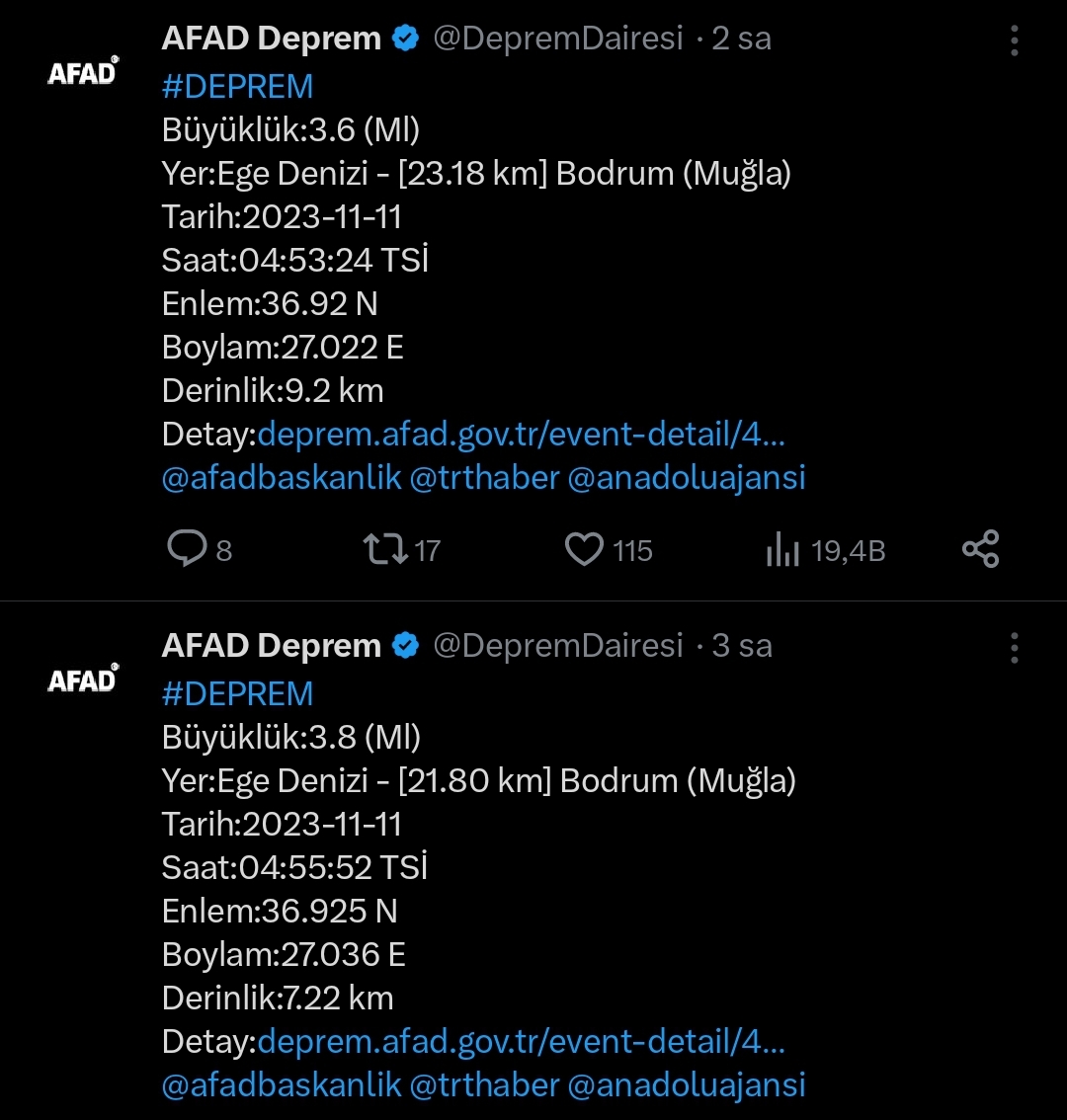Open the #DEPREM hashtag in the top tweet

[237, 87]
